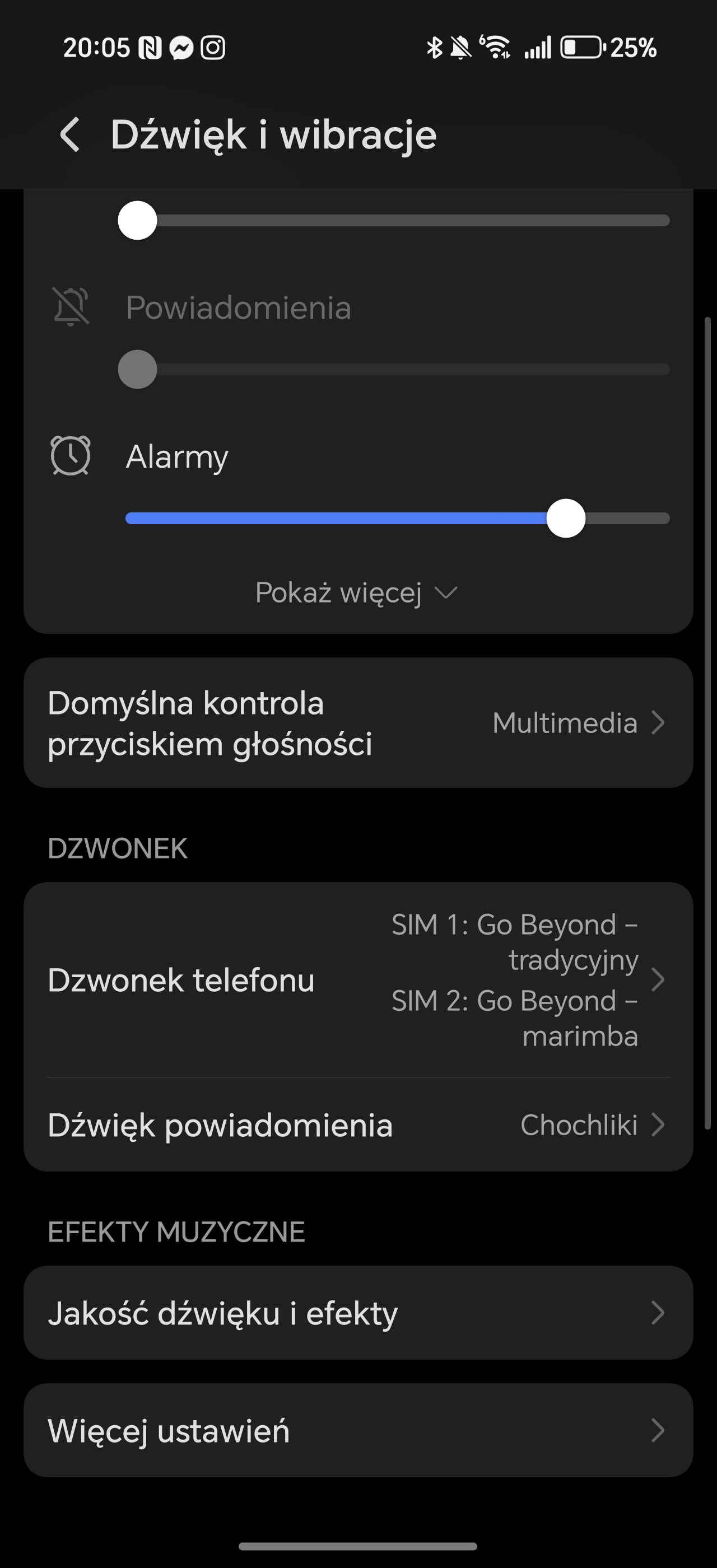
Task: Open Jakość dźwięku i efekty
Action: 358,1312
